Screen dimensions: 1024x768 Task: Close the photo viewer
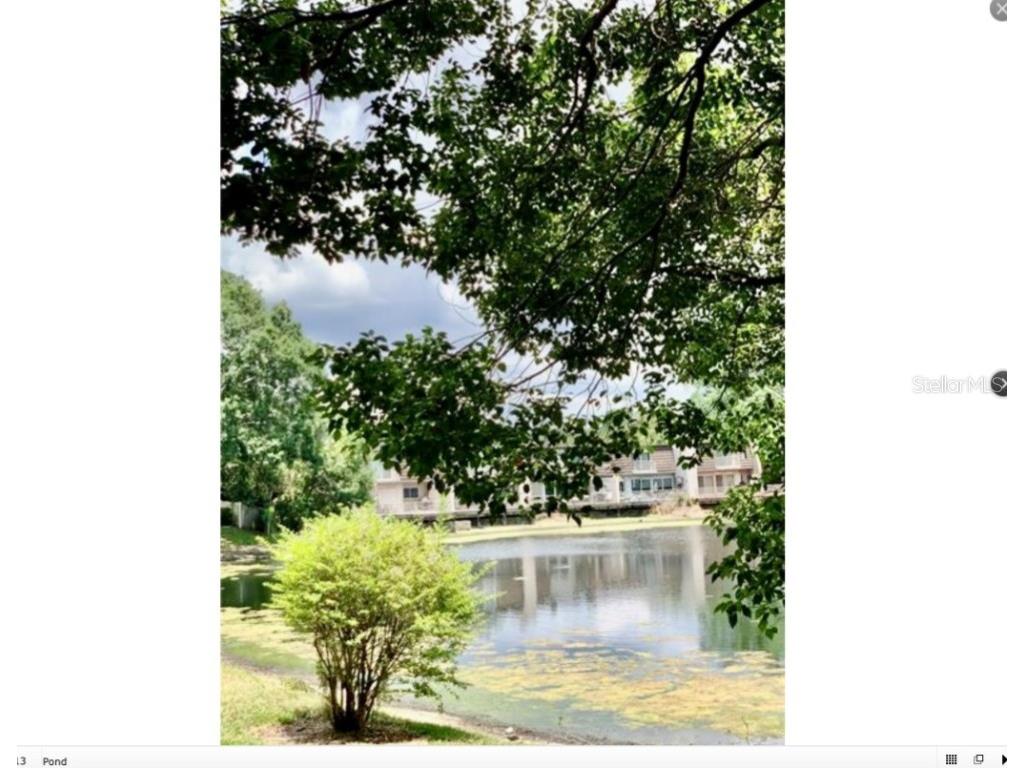[x=1001, y=9]
